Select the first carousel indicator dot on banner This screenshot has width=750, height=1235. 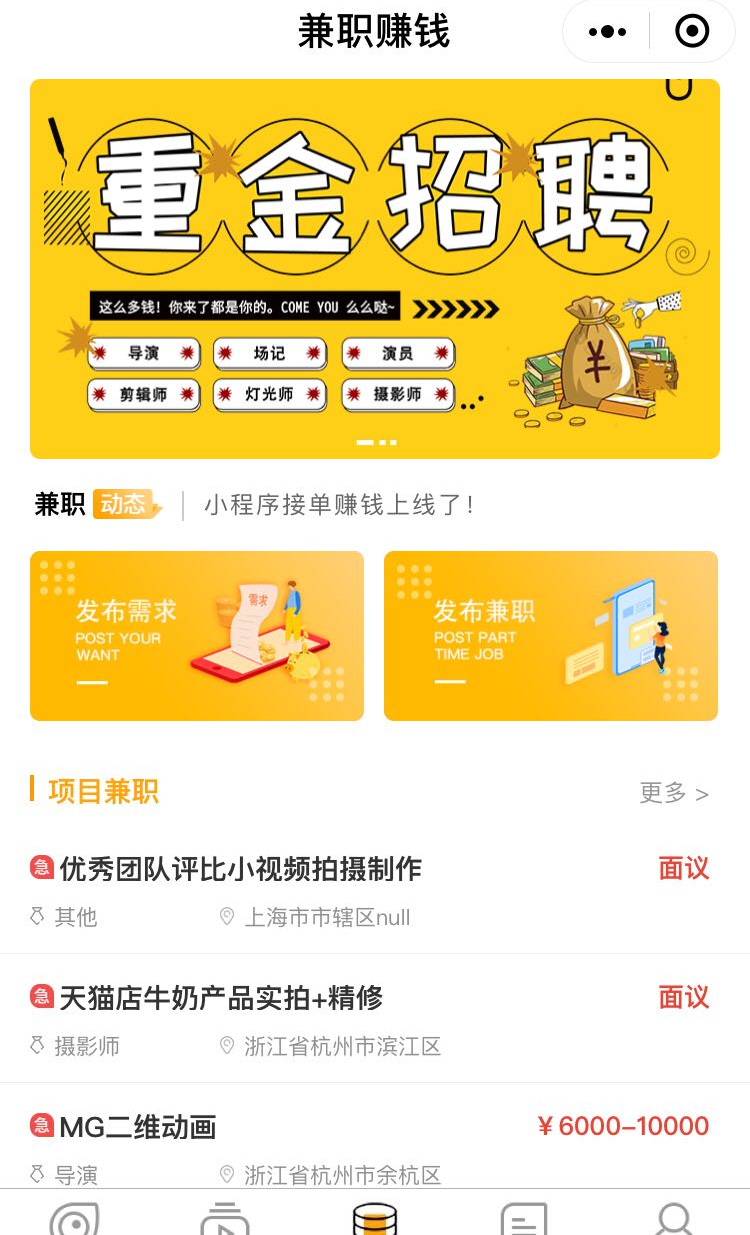pyautogui.click(x=365, y=442)
